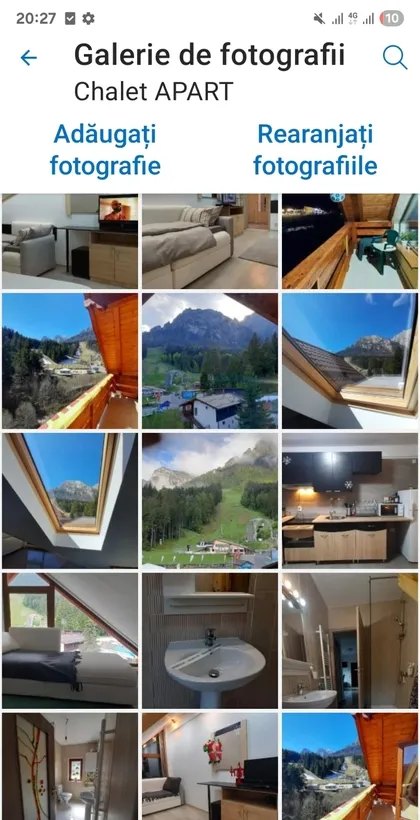Select Rearanjați fotografiile

tap(315, 150)
